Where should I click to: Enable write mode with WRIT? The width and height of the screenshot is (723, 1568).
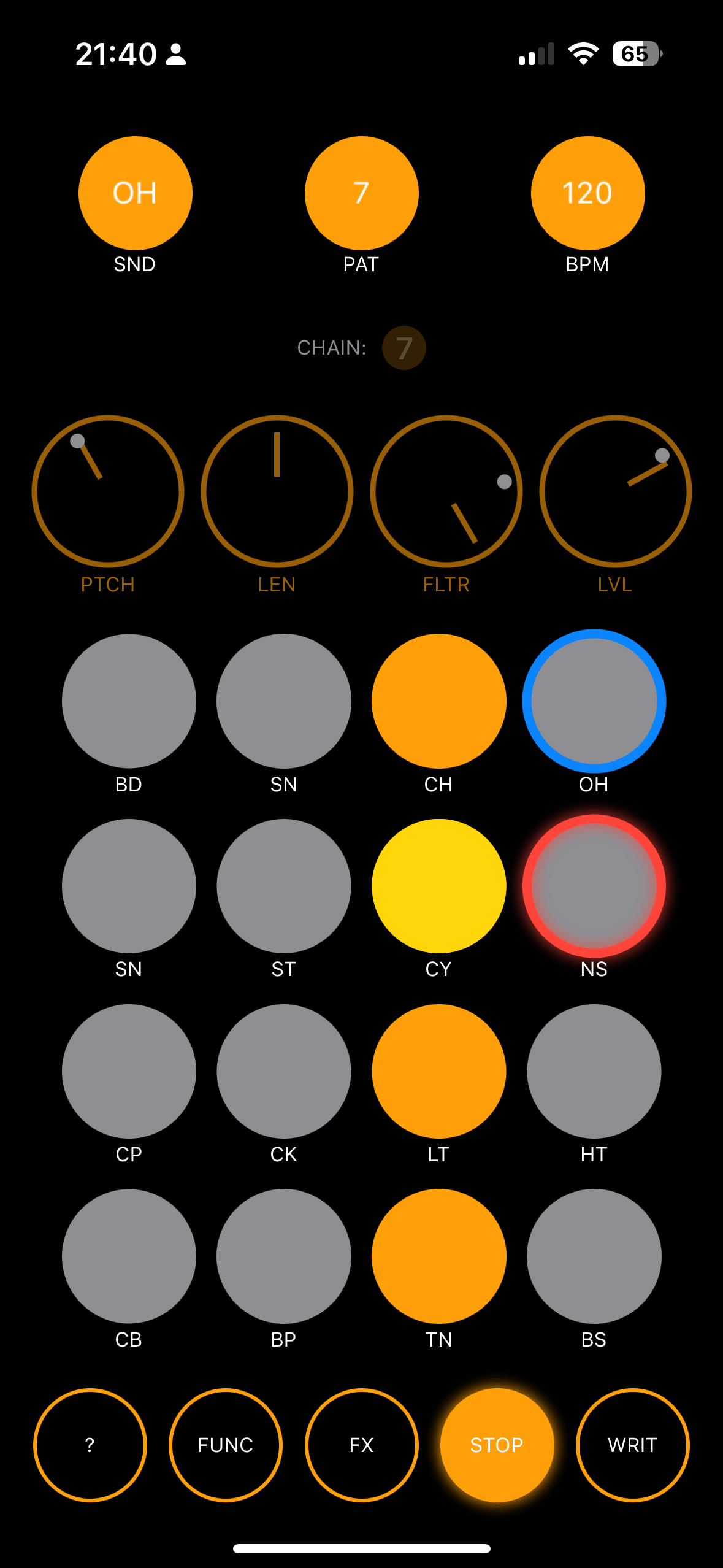pyautogui.click(x=632, y=1445)
